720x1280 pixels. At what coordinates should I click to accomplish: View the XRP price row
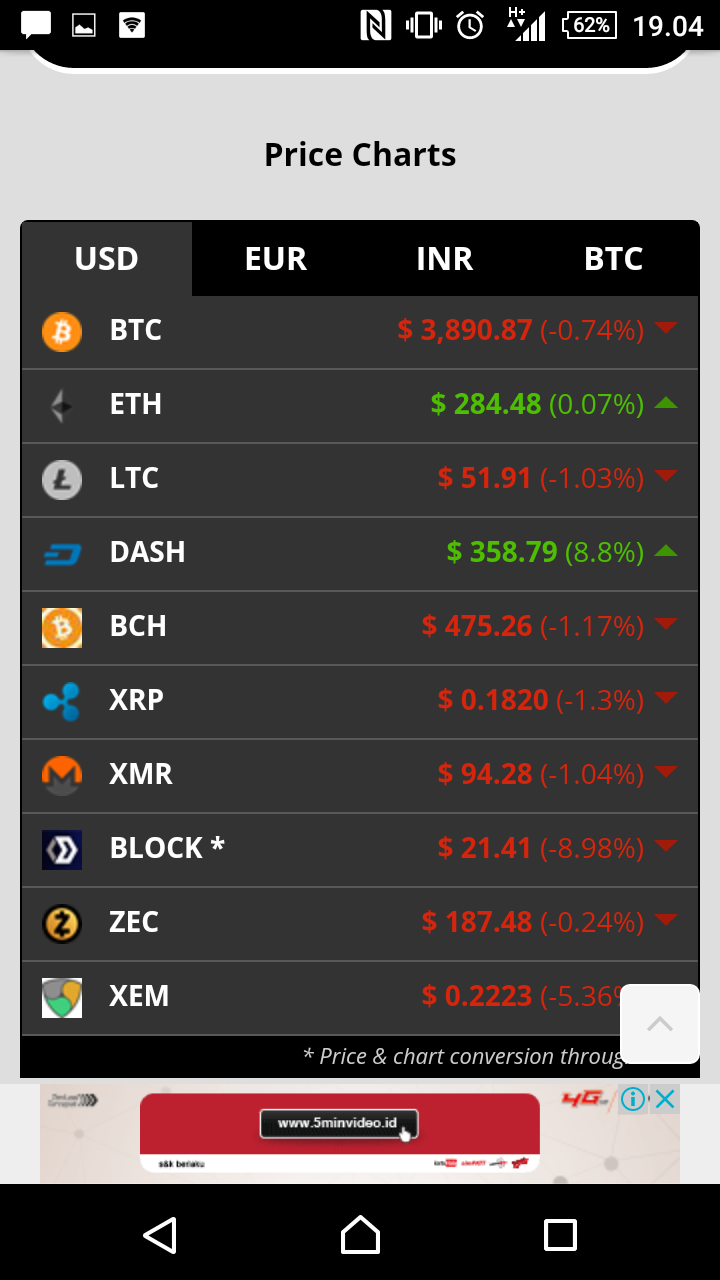pyautogui.click(x=360, y=702)
